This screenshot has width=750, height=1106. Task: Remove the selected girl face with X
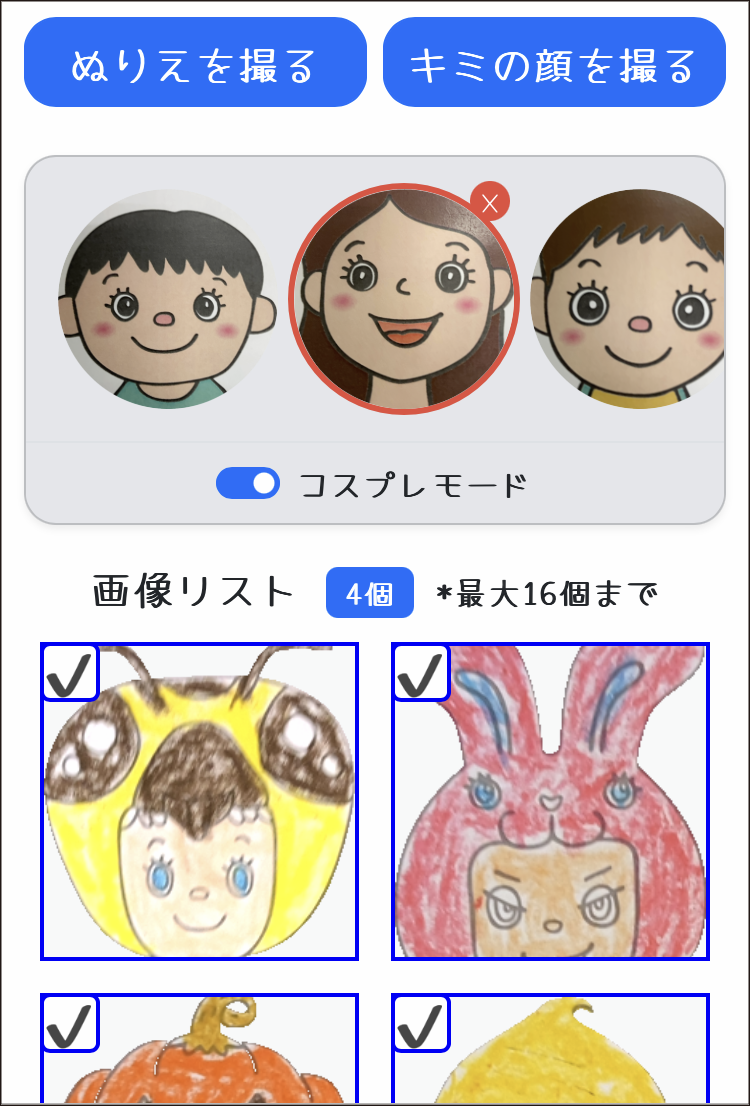[x=490, y=203]
